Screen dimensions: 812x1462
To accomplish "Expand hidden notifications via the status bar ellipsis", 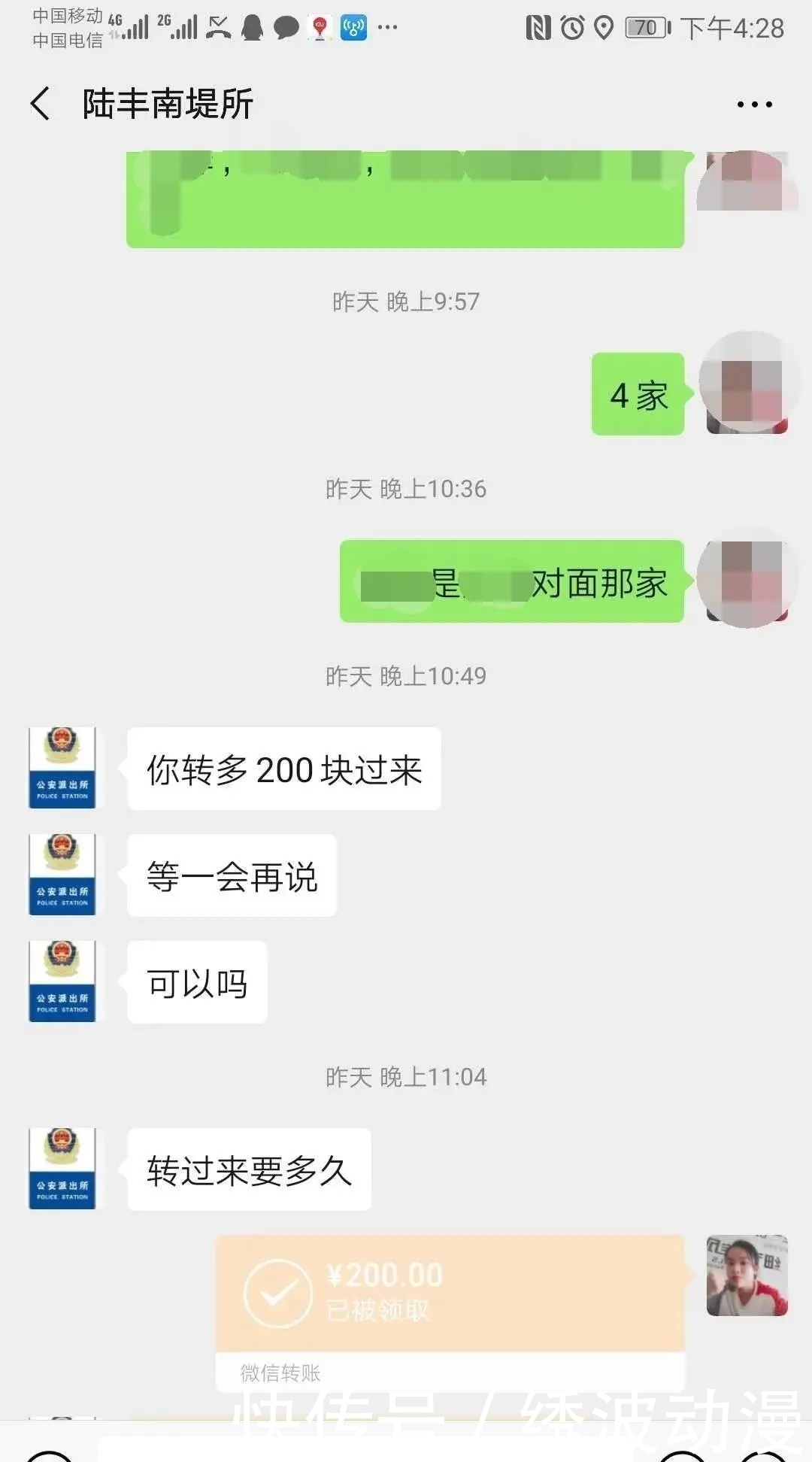I will click(386, 27).
